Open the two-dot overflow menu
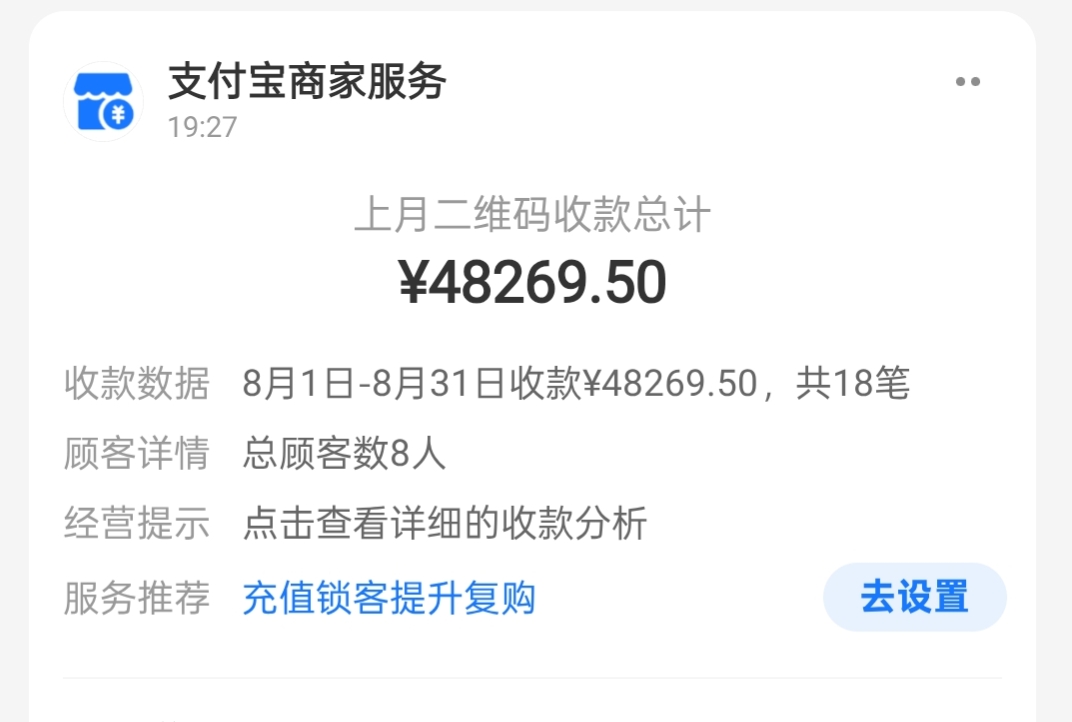This screenshot has width=1072, height=722. (x=967, y=82)
